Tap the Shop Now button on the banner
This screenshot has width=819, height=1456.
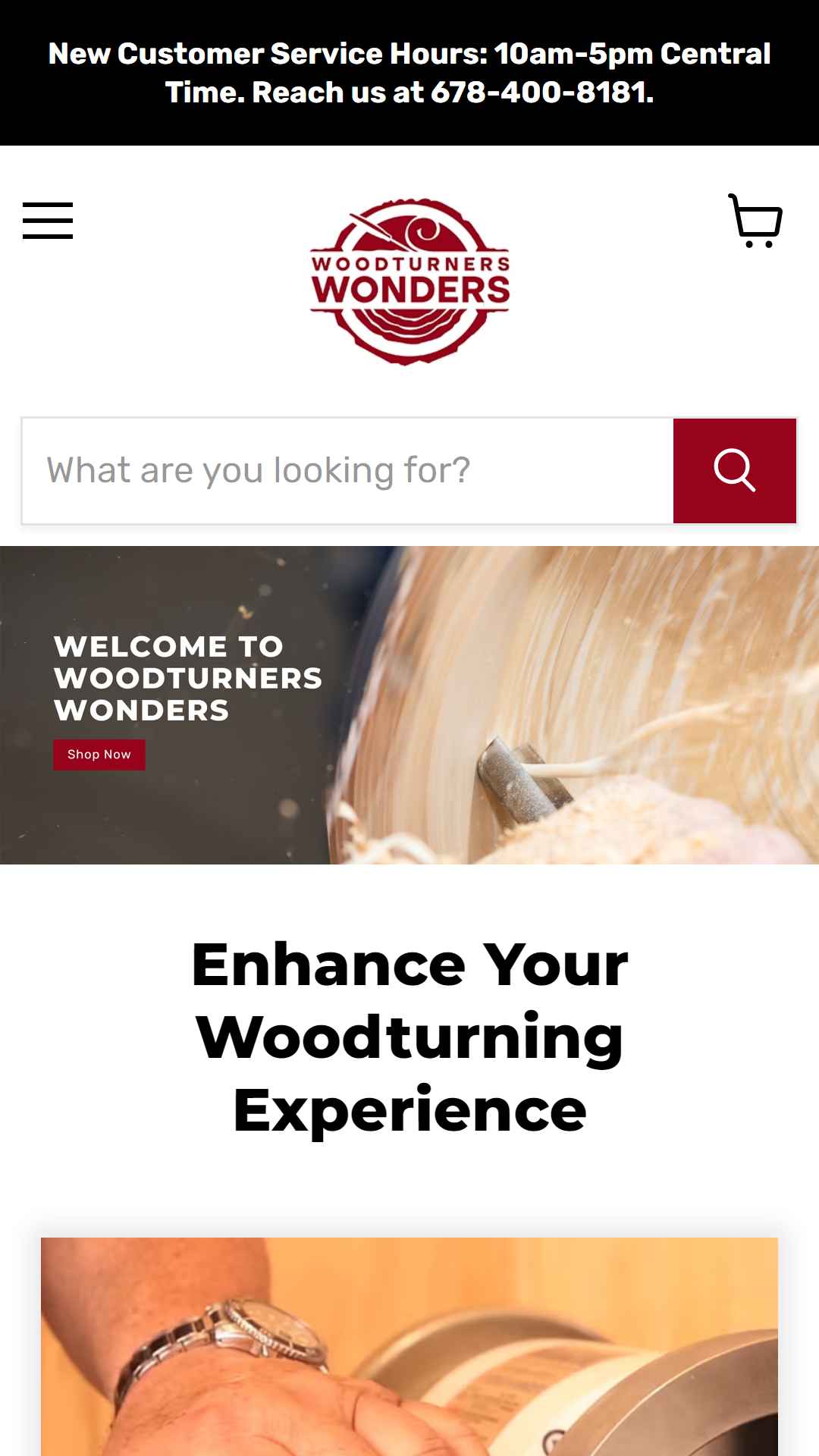(x=99, y=755)
